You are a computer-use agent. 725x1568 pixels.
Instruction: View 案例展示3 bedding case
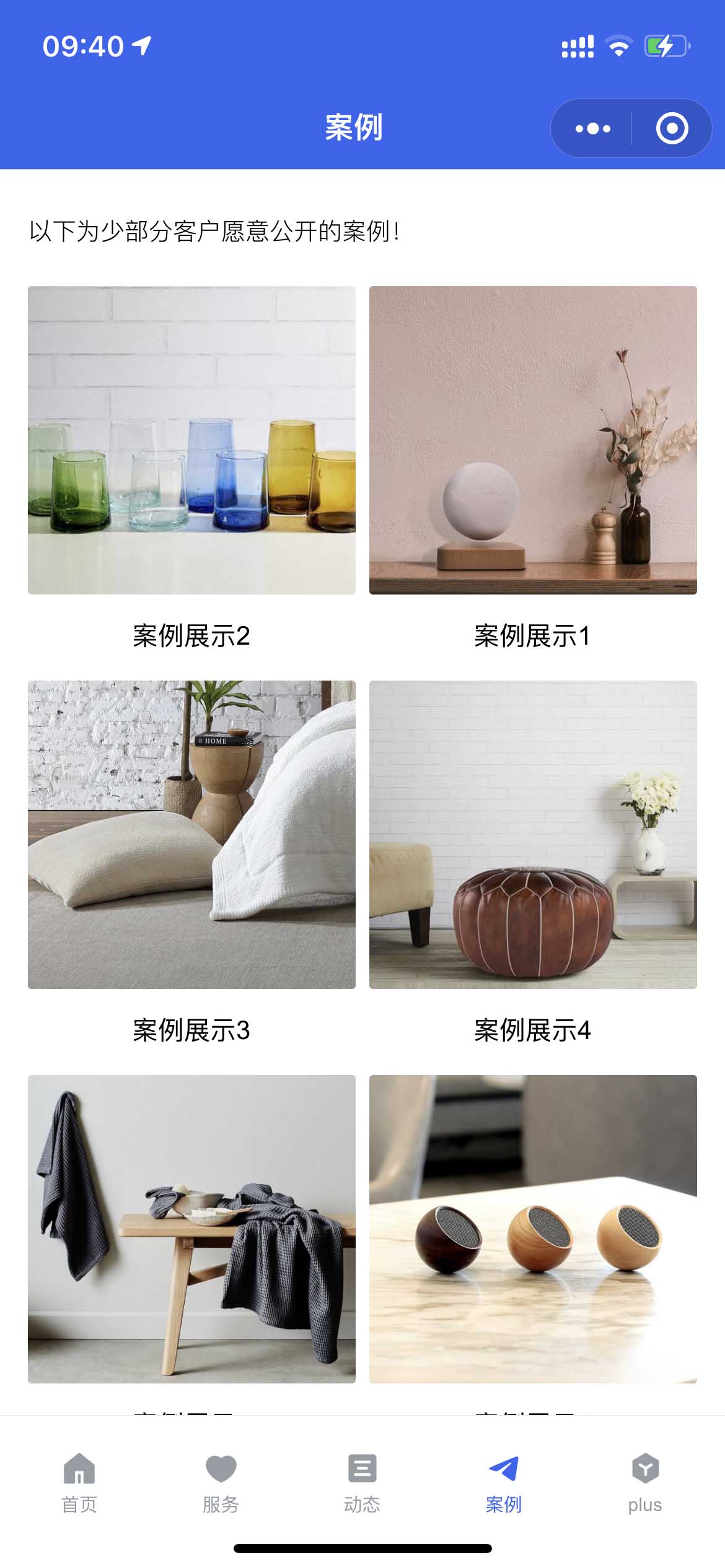pyautogui.click(x=191, y=834)
